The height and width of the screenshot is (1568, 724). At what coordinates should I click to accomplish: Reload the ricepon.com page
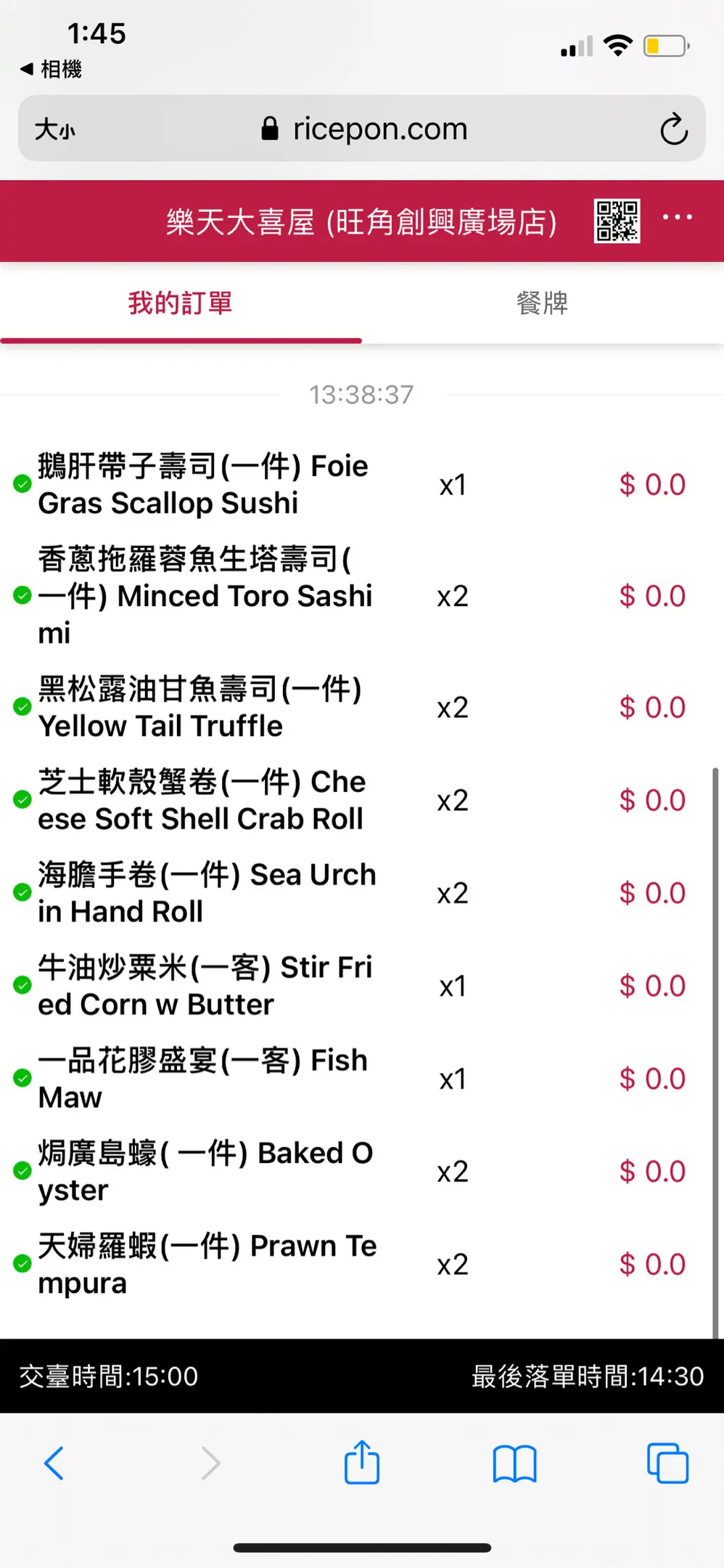tap(673, 129)
